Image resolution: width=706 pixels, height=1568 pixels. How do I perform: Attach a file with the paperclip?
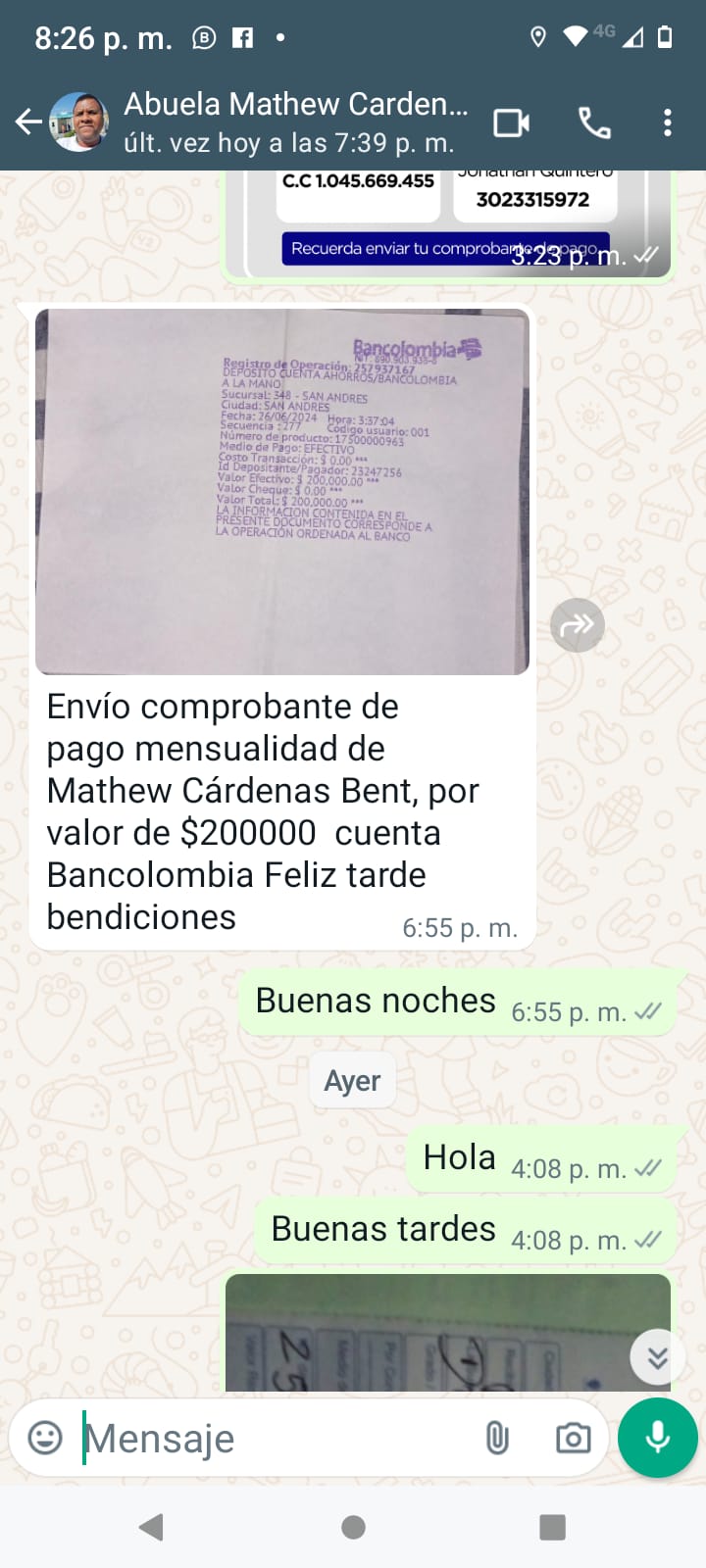[x=497, y=1438]
